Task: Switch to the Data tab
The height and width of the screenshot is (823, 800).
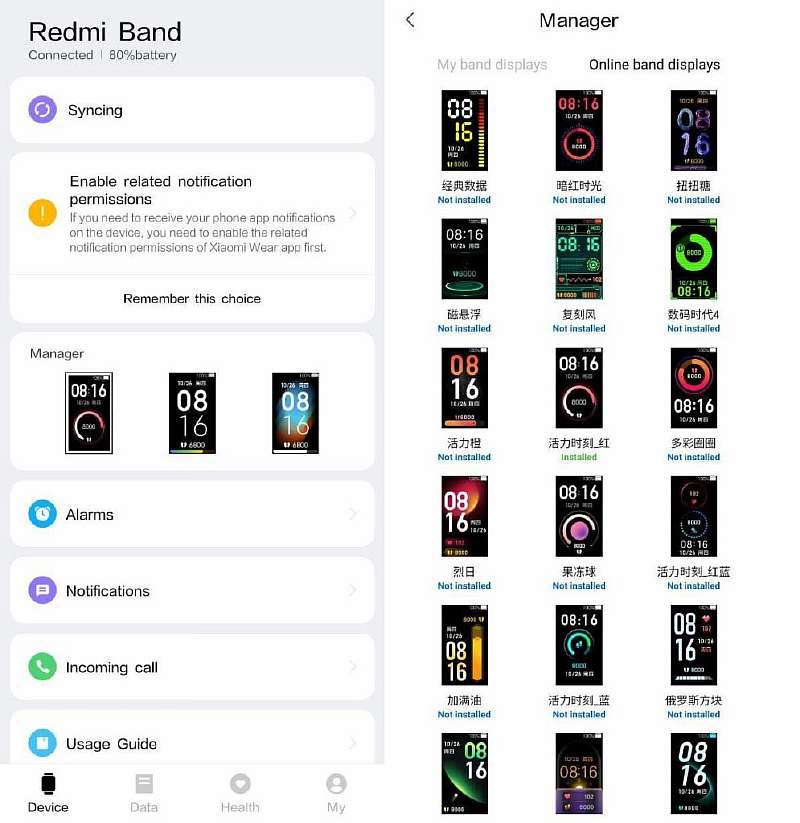Action: (x=144, y=793)
